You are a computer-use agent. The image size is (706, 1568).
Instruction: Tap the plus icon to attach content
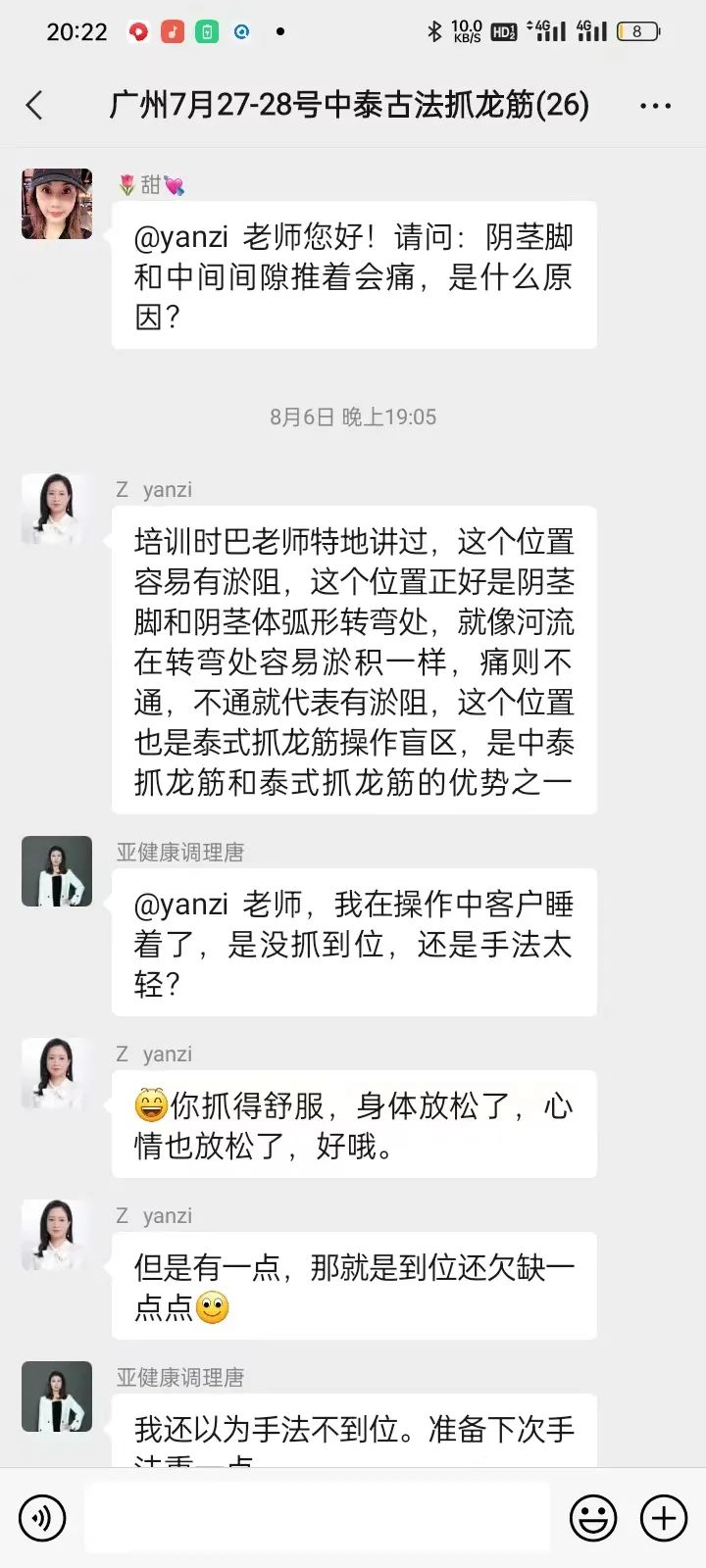point(662,1516)
